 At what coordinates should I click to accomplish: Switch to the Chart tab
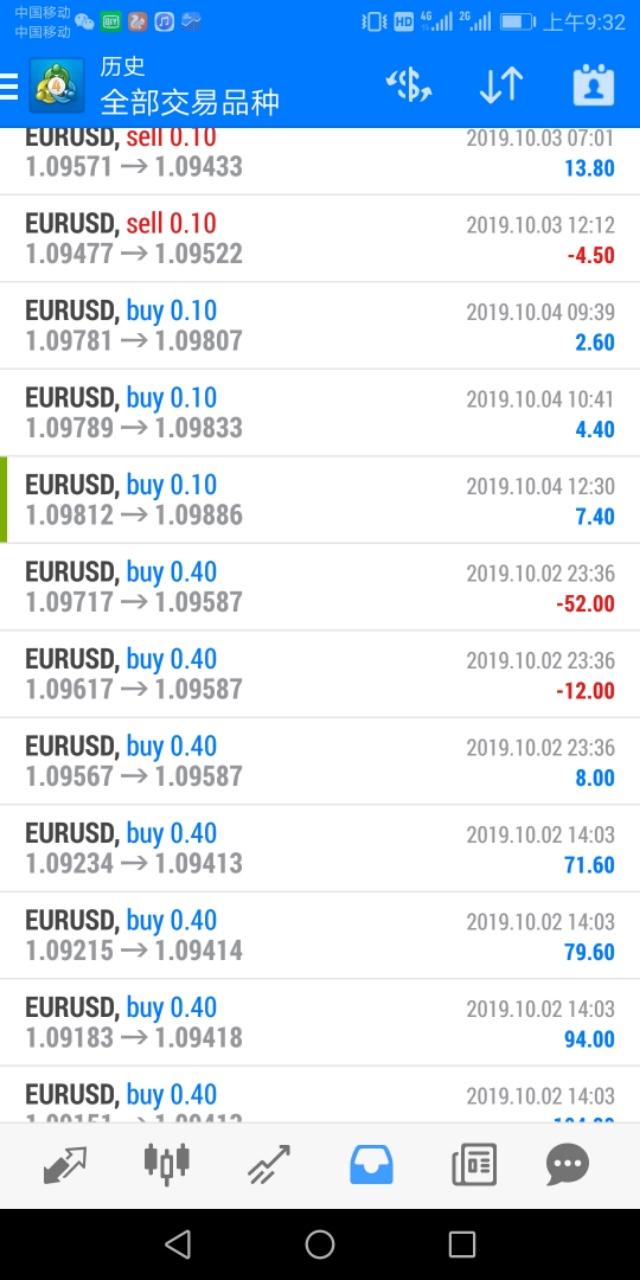tap(167, 1163)
